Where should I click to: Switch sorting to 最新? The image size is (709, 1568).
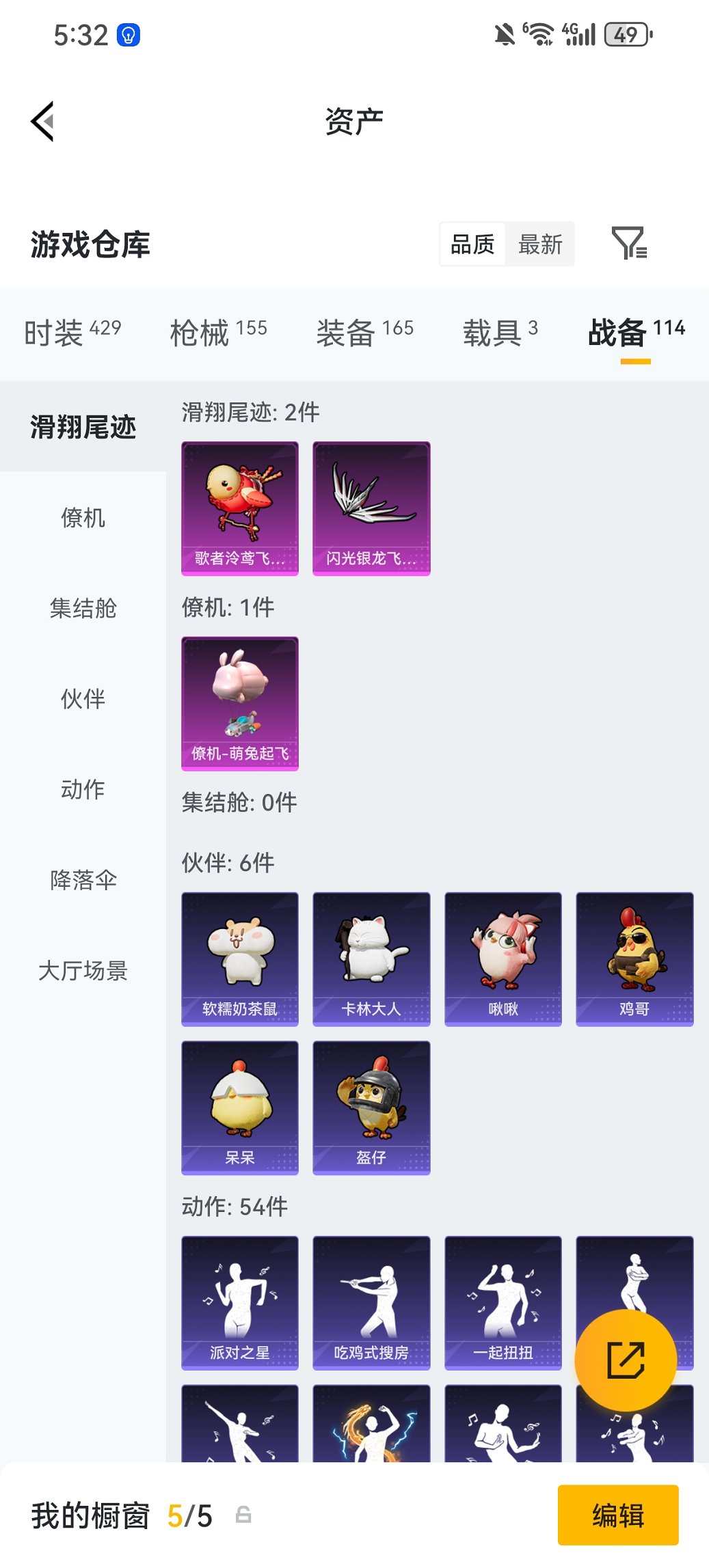point(540,244)
